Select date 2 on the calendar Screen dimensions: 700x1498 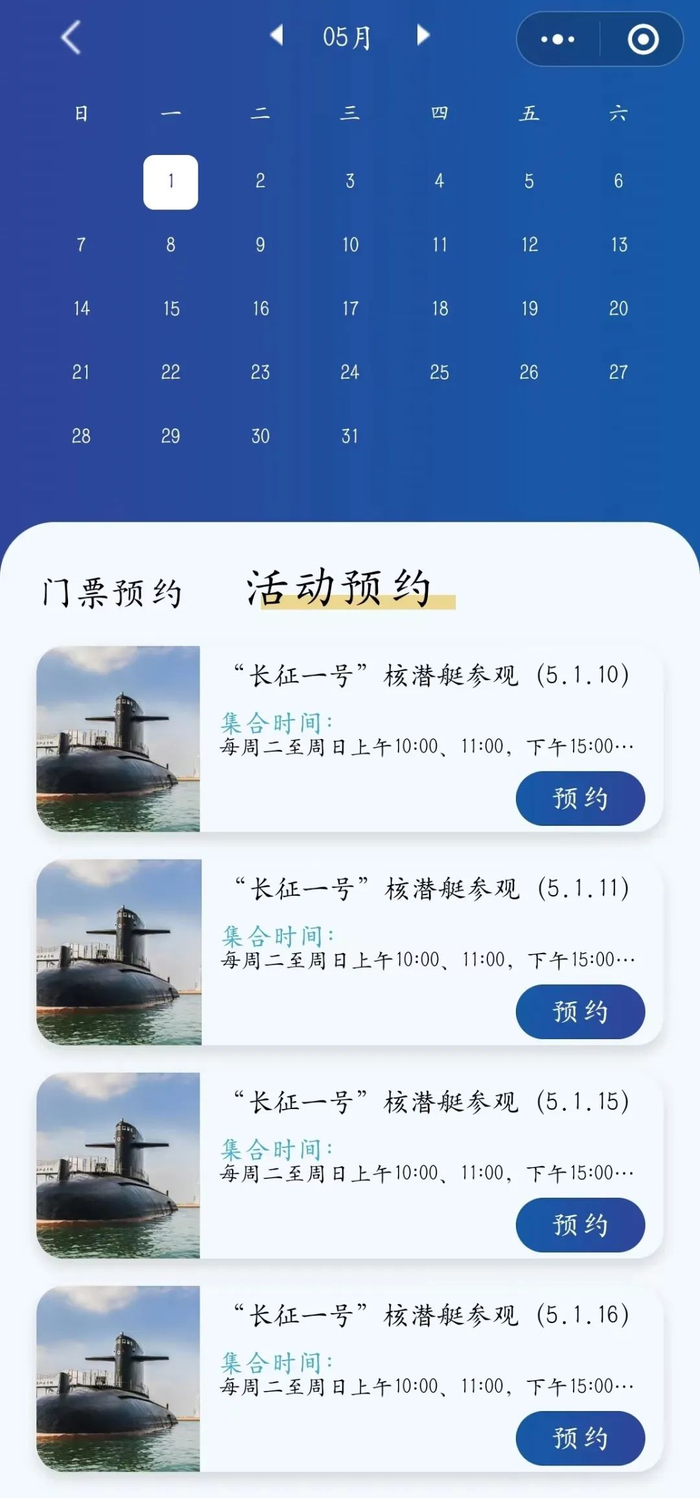(x=260, y=181)
